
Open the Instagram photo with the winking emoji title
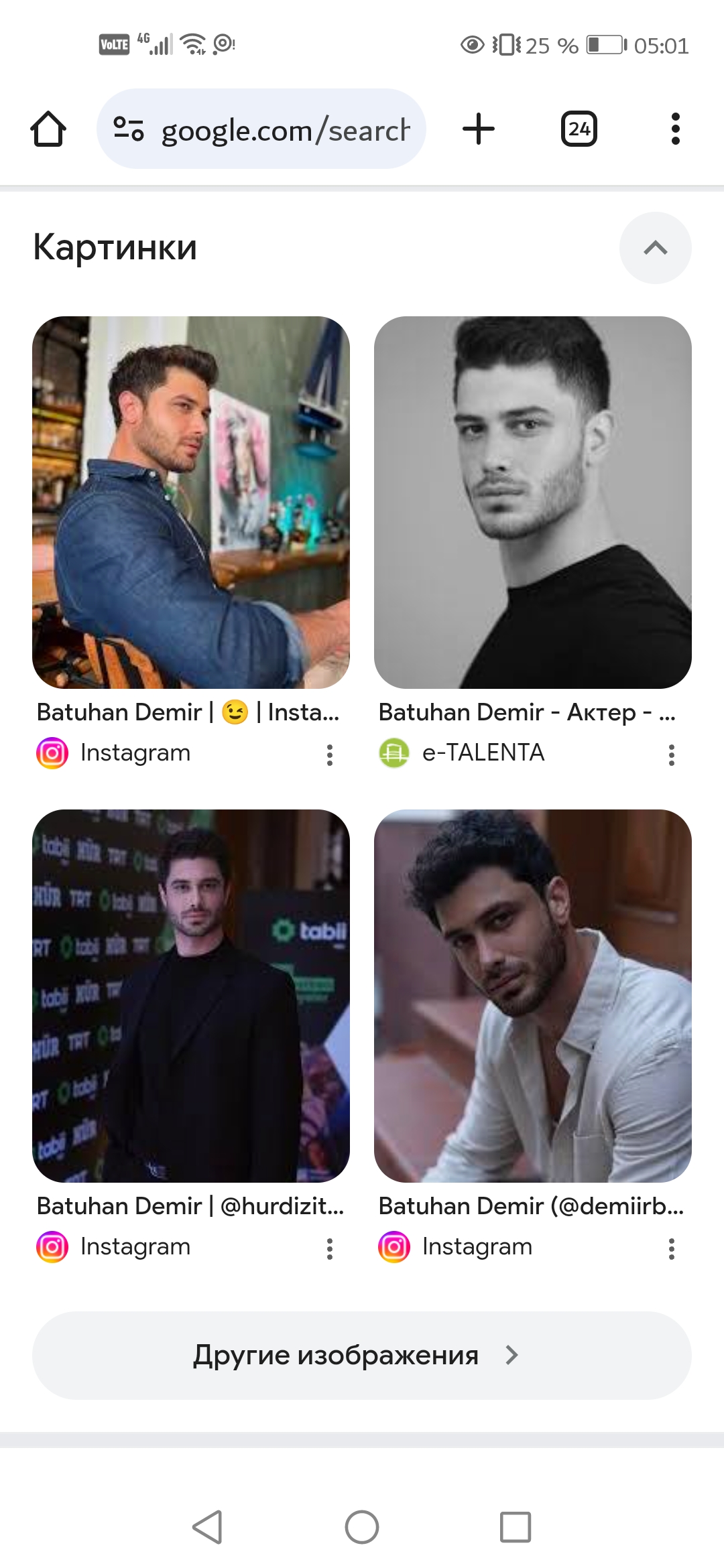[x=191, y=503]
